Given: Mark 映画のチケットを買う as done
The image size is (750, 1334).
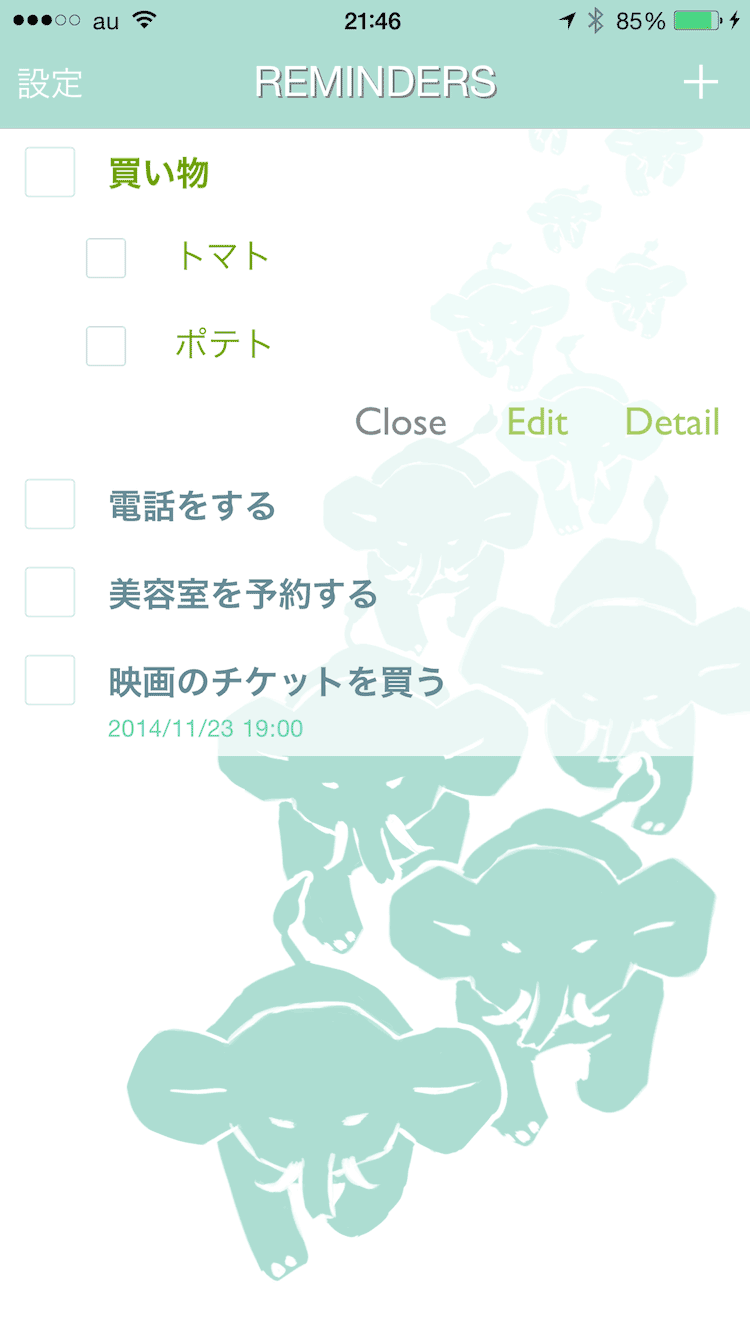Looking at the screenshot, I should tap(50, 680).
